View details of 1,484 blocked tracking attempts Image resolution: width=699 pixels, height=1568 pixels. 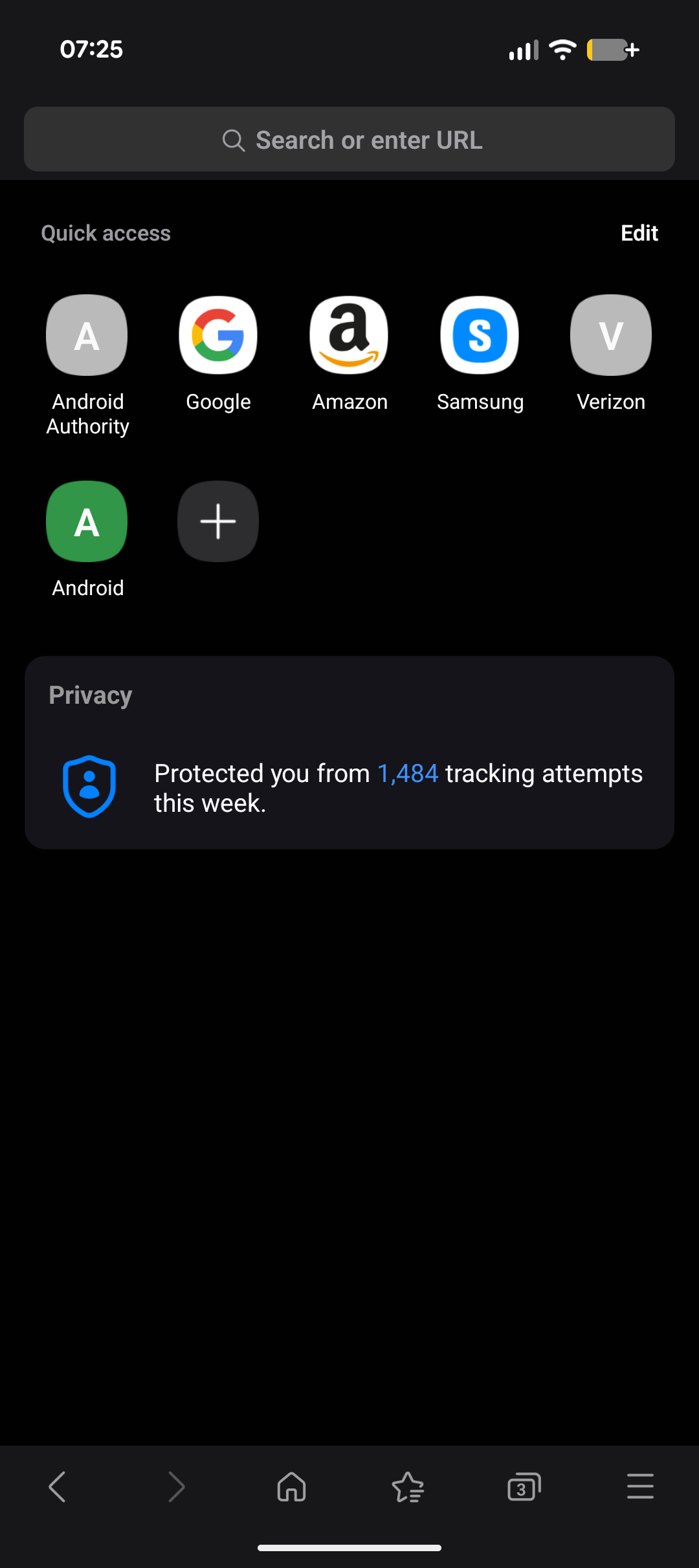[x=408, y=772]
